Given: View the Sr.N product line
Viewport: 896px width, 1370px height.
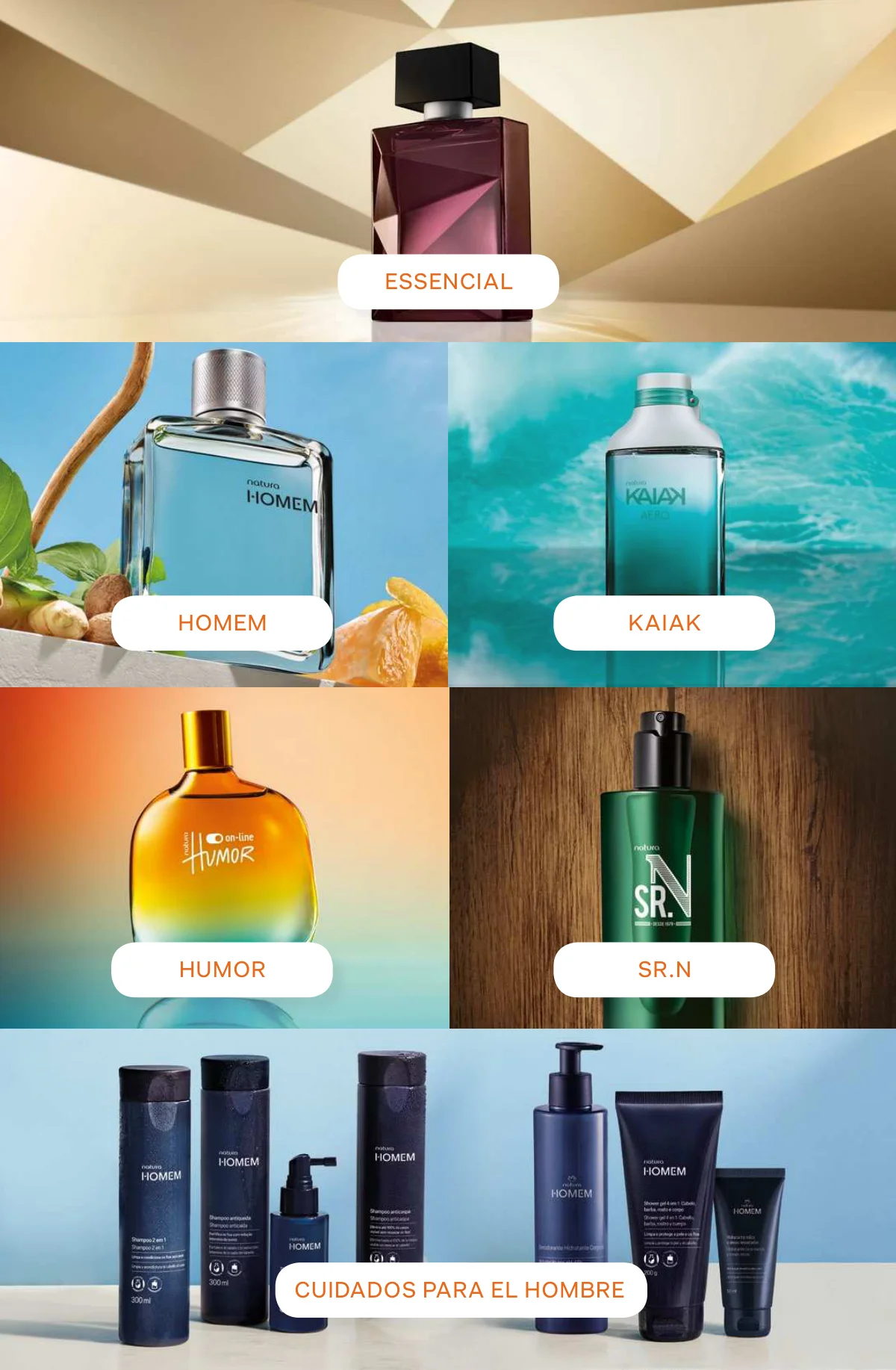Looking at the screenshot, I should [x=664, y=969].
